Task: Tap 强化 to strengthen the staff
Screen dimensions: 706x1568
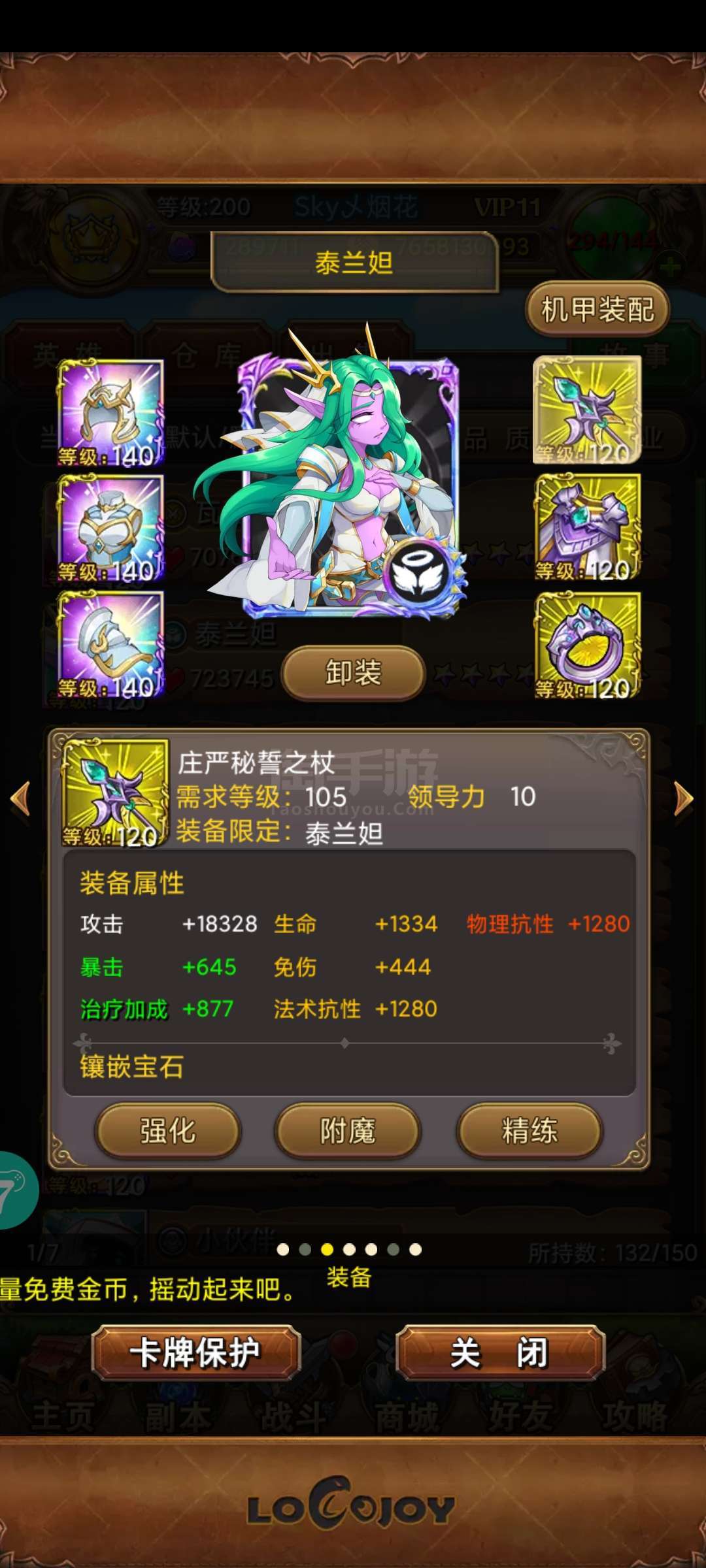Action: point(168,1130)
